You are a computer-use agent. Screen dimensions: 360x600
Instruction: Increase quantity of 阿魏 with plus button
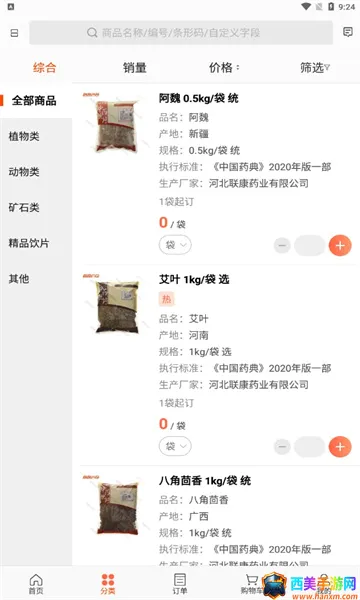(x=340, y=245)
